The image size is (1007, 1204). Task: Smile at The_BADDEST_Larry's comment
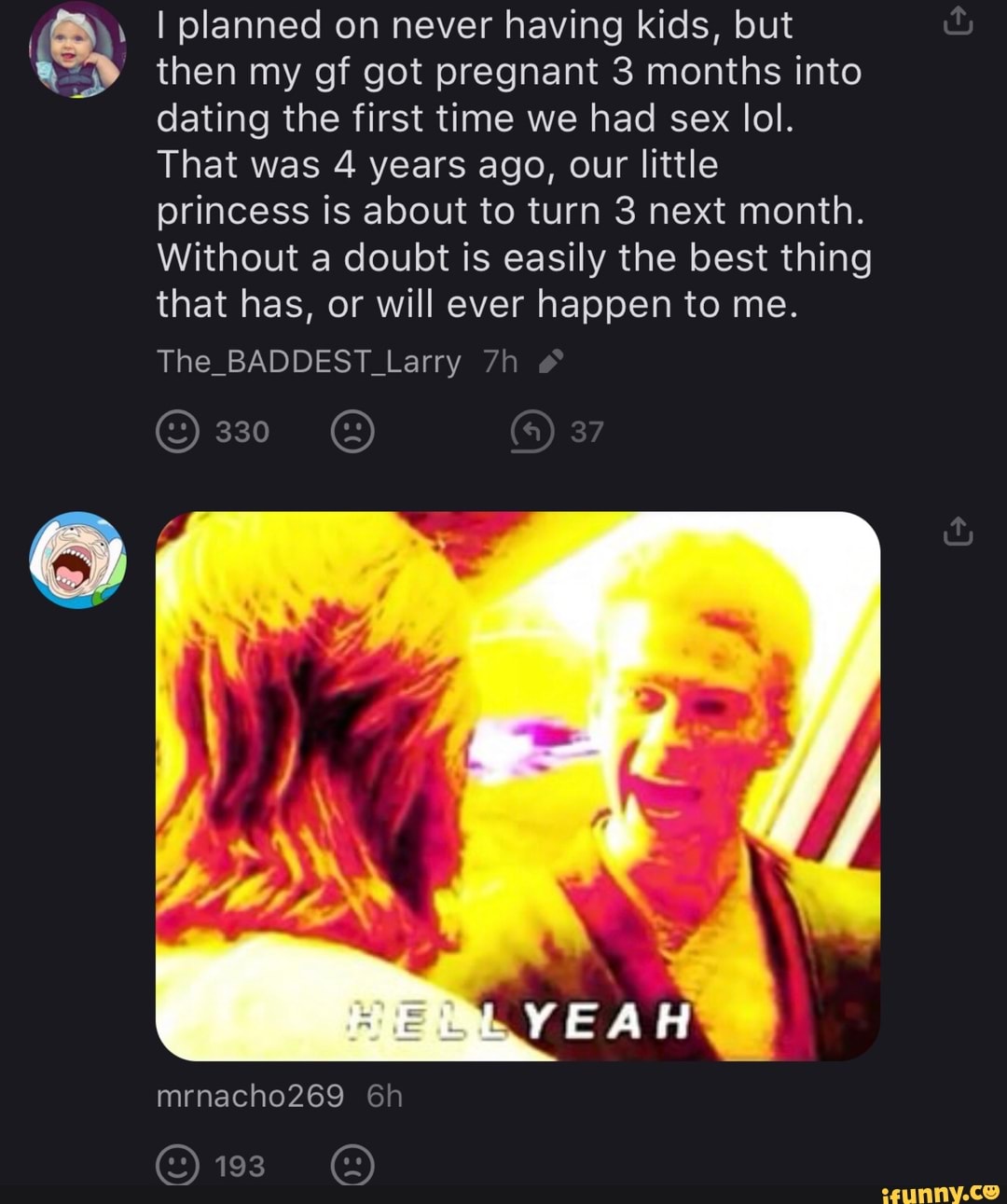pos(177,432)
